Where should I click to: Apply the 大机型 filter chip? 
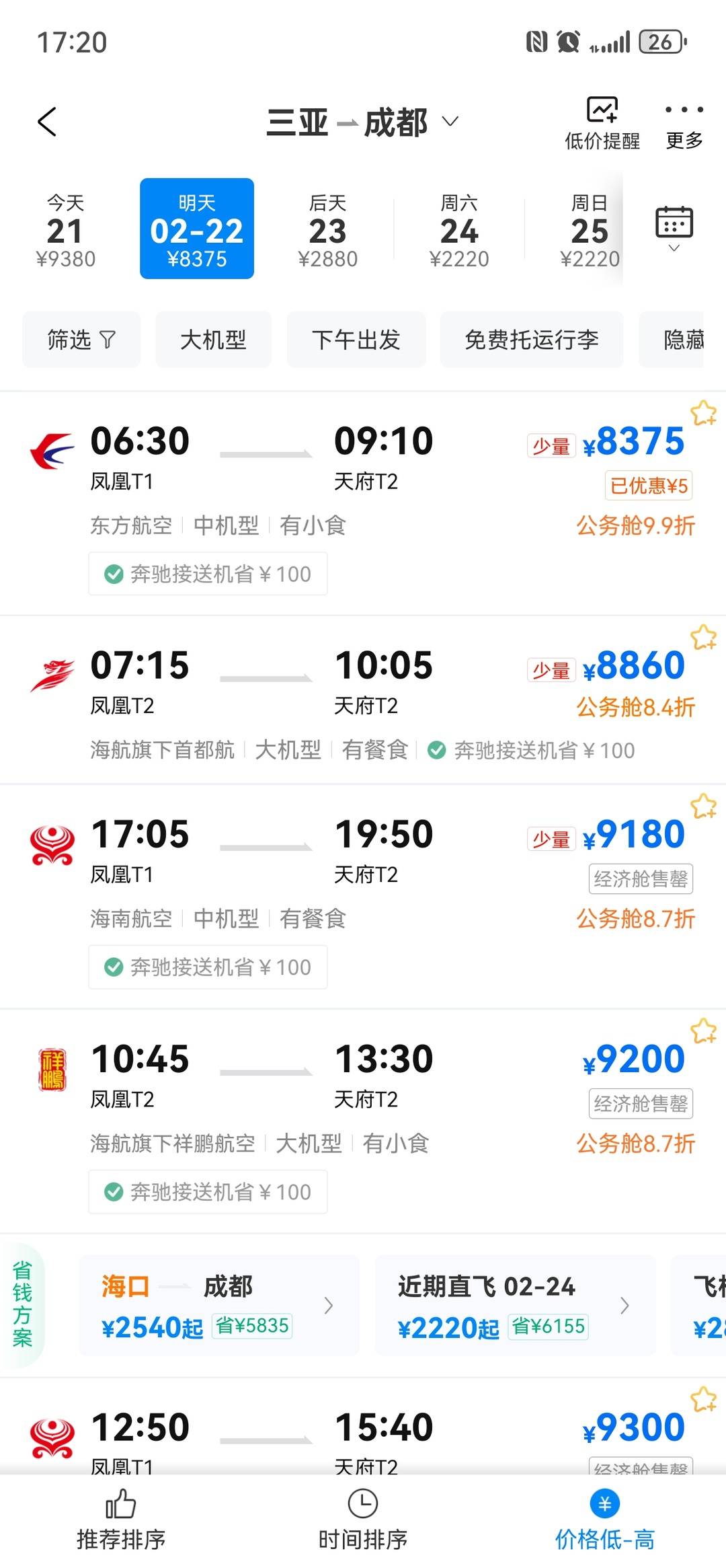tap(213, 340)
